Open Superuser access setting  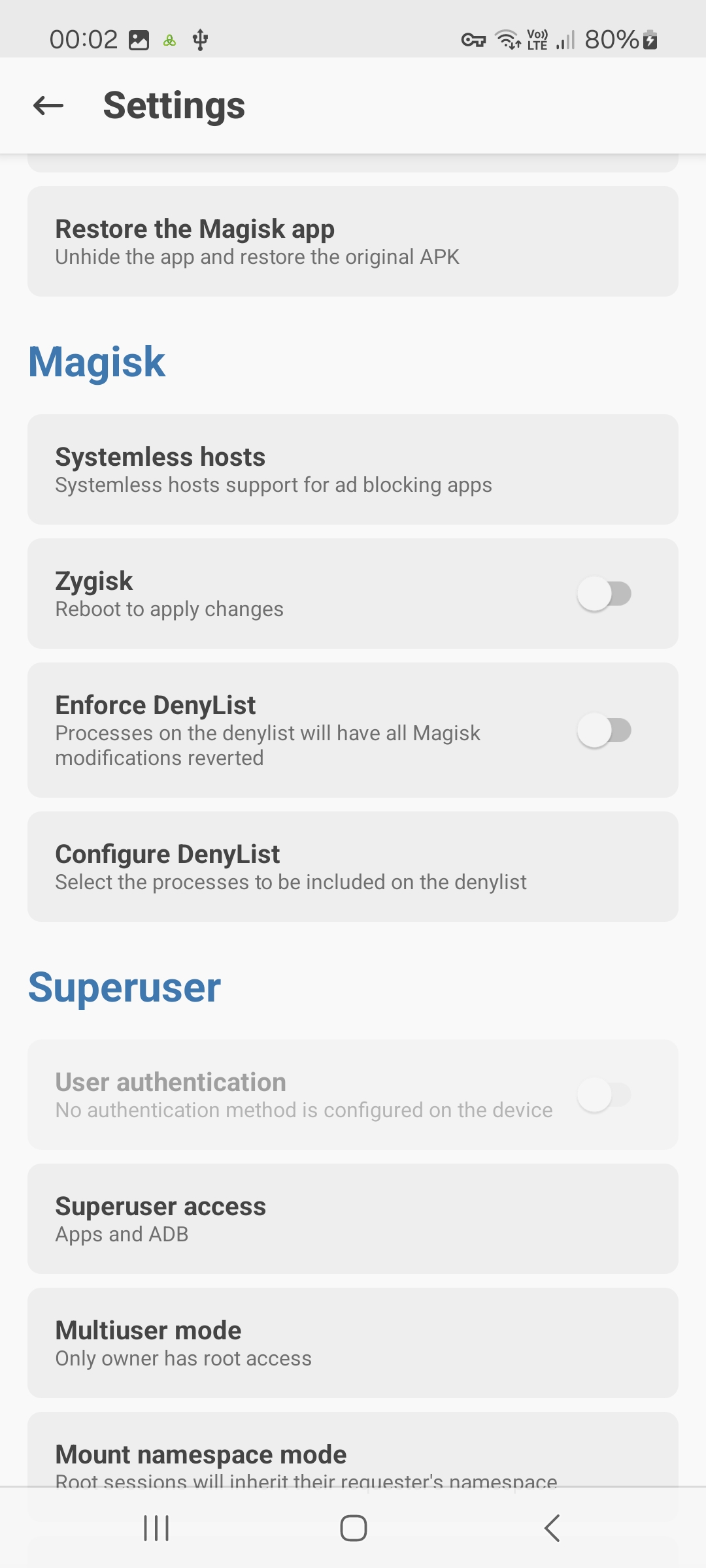click(x=353, y=1218)
